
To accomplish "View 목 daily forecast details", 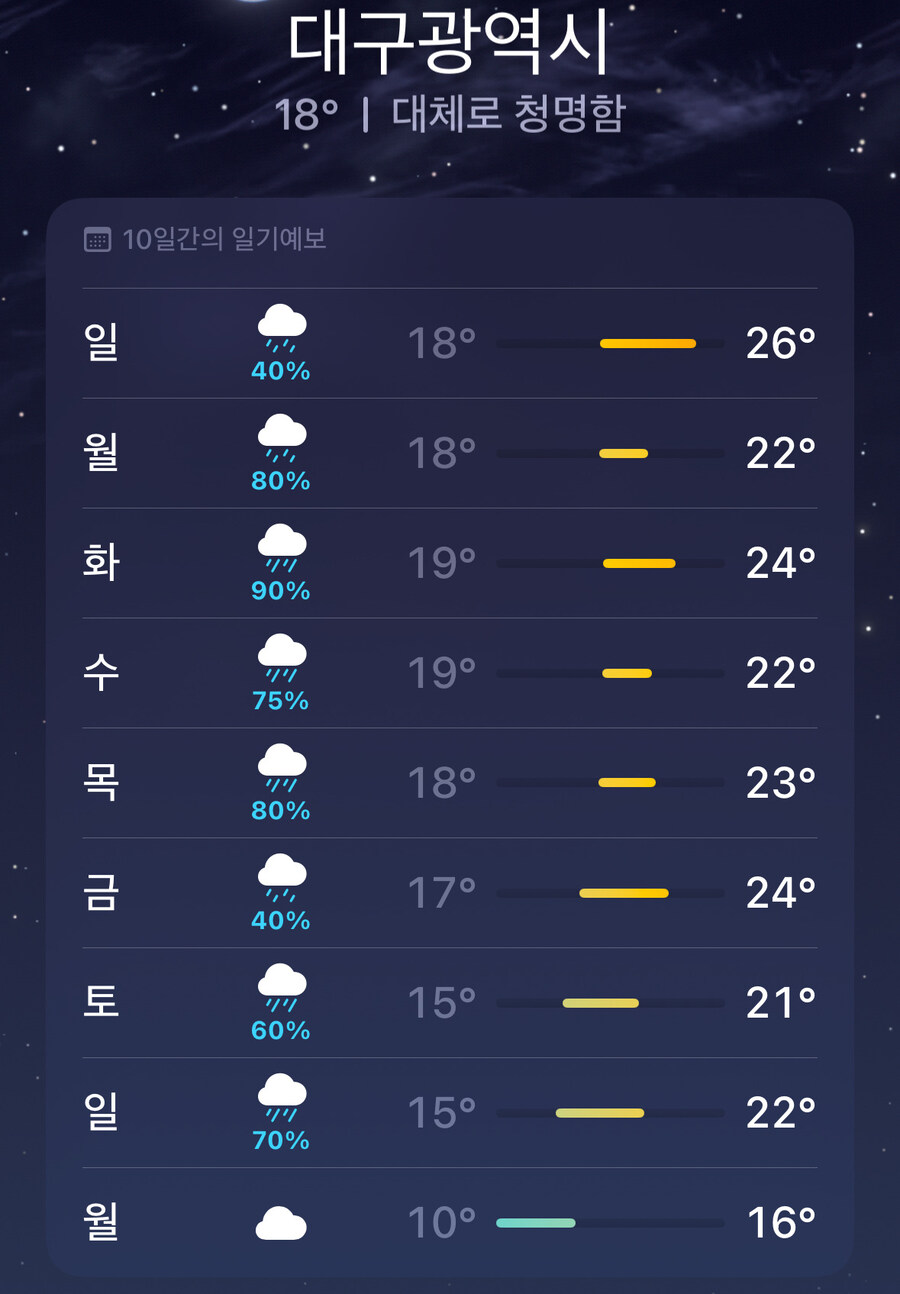I will point(450,784).
